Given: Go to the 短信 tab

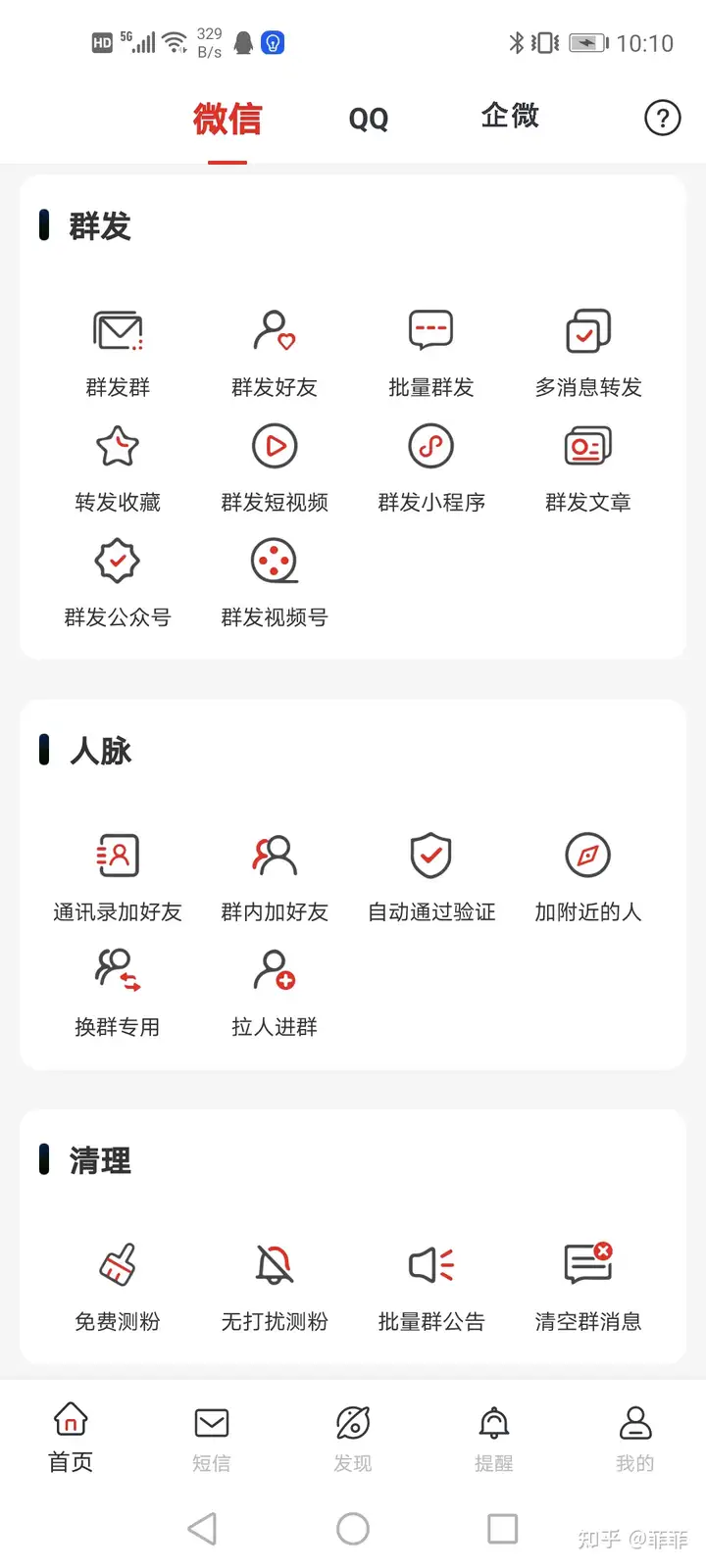Looking at the screenshot, I should (x=212, y=1439).
